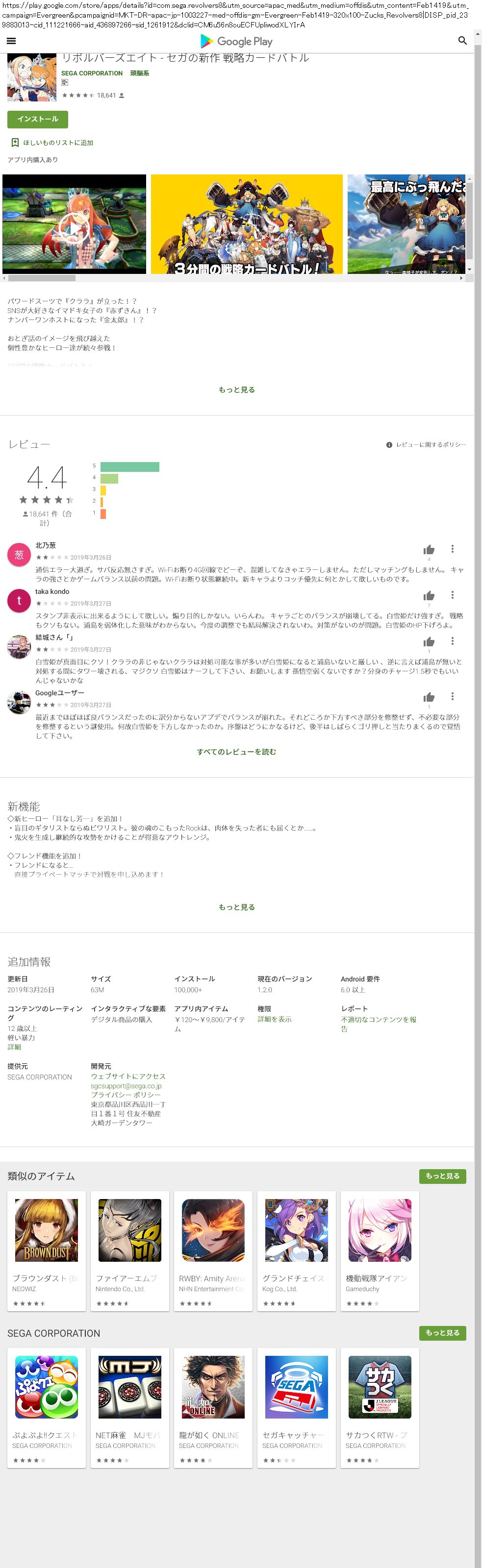Image resolution: width=482 pixels, height=1568 pixels.
Task: Read all reviews (すべてのレビューを読む)
Action: click(236, 752)
